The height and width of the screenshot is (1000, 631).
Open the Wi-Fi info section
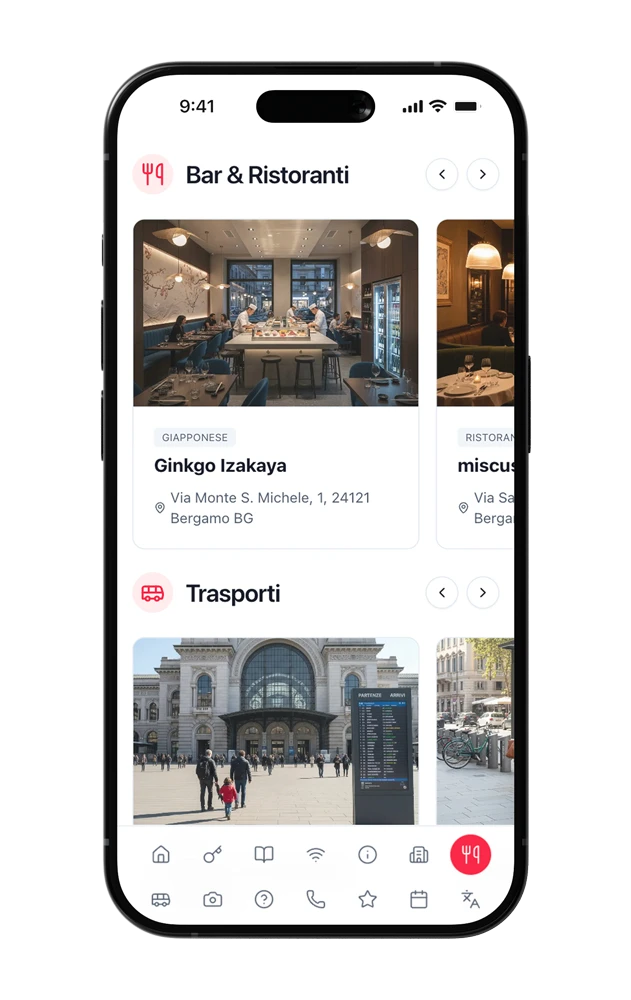[x=316, y=854]
